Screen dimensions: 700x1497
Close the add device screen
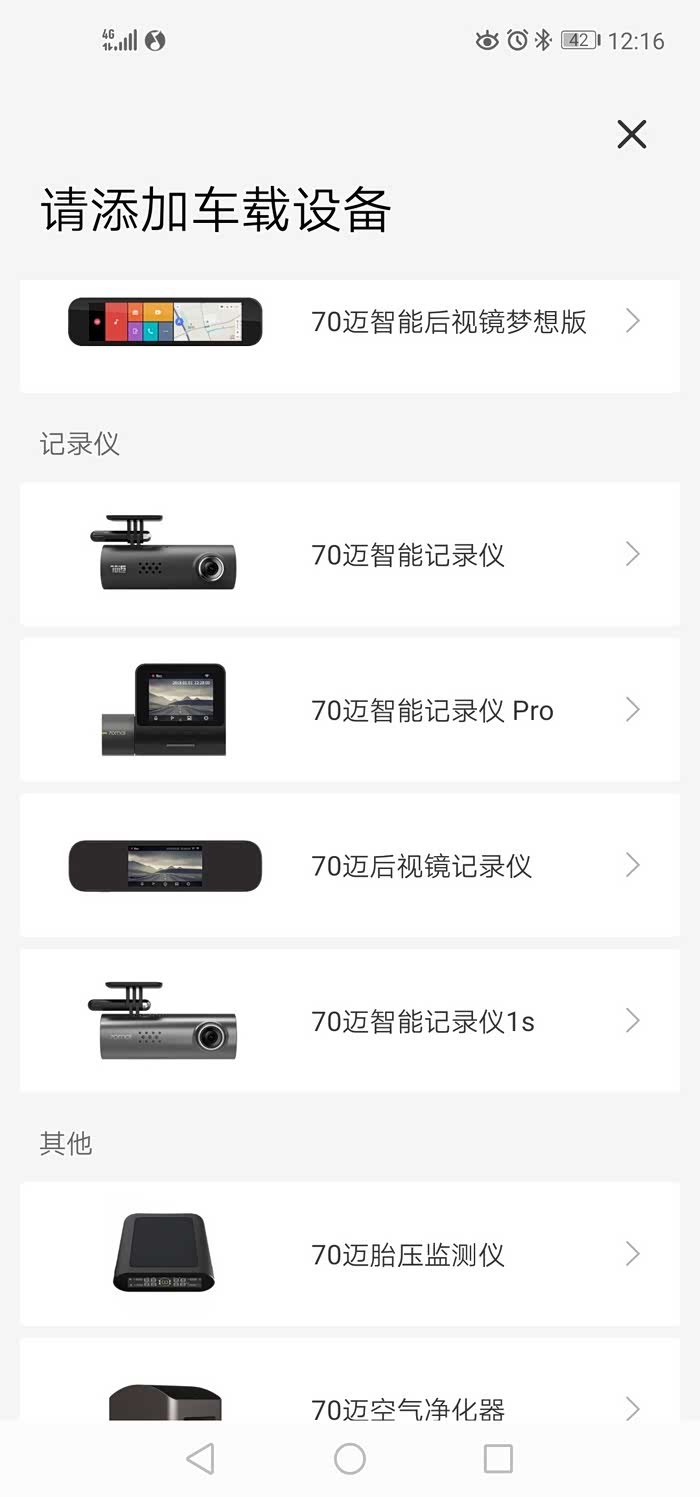pyautogui.click(x=631, y=134)
